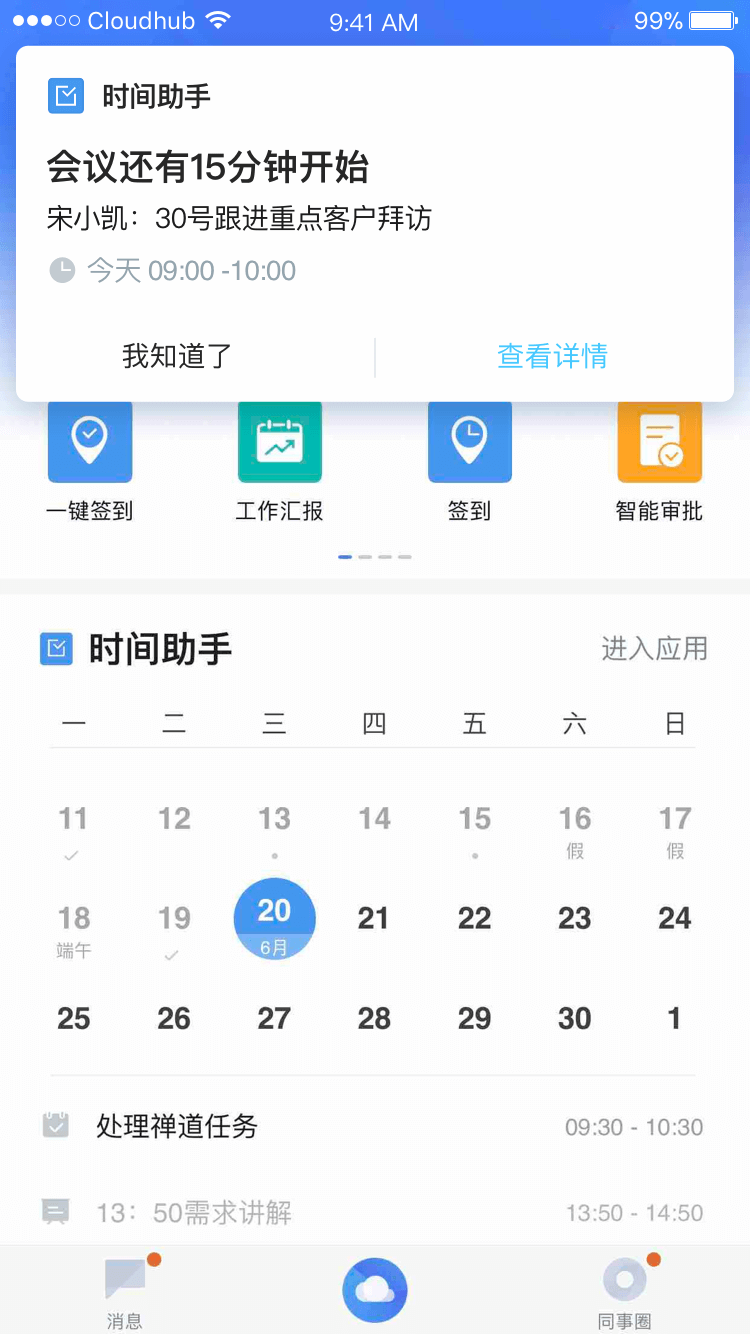Dismiss the reminder with 我知道了
The width and height of the screenshot is (750, 1334).
tap(177, 356)
